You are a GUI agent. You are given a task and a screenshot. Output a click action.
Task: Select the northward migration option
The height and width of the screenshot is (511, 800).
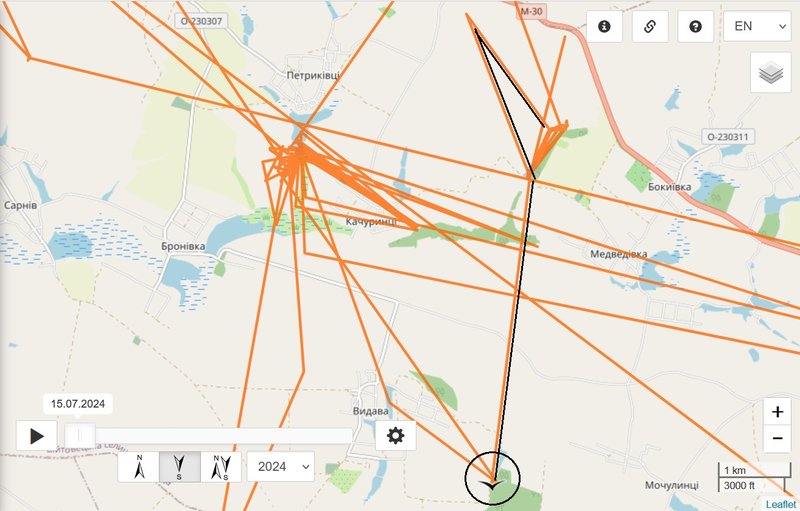click(139, 466)
